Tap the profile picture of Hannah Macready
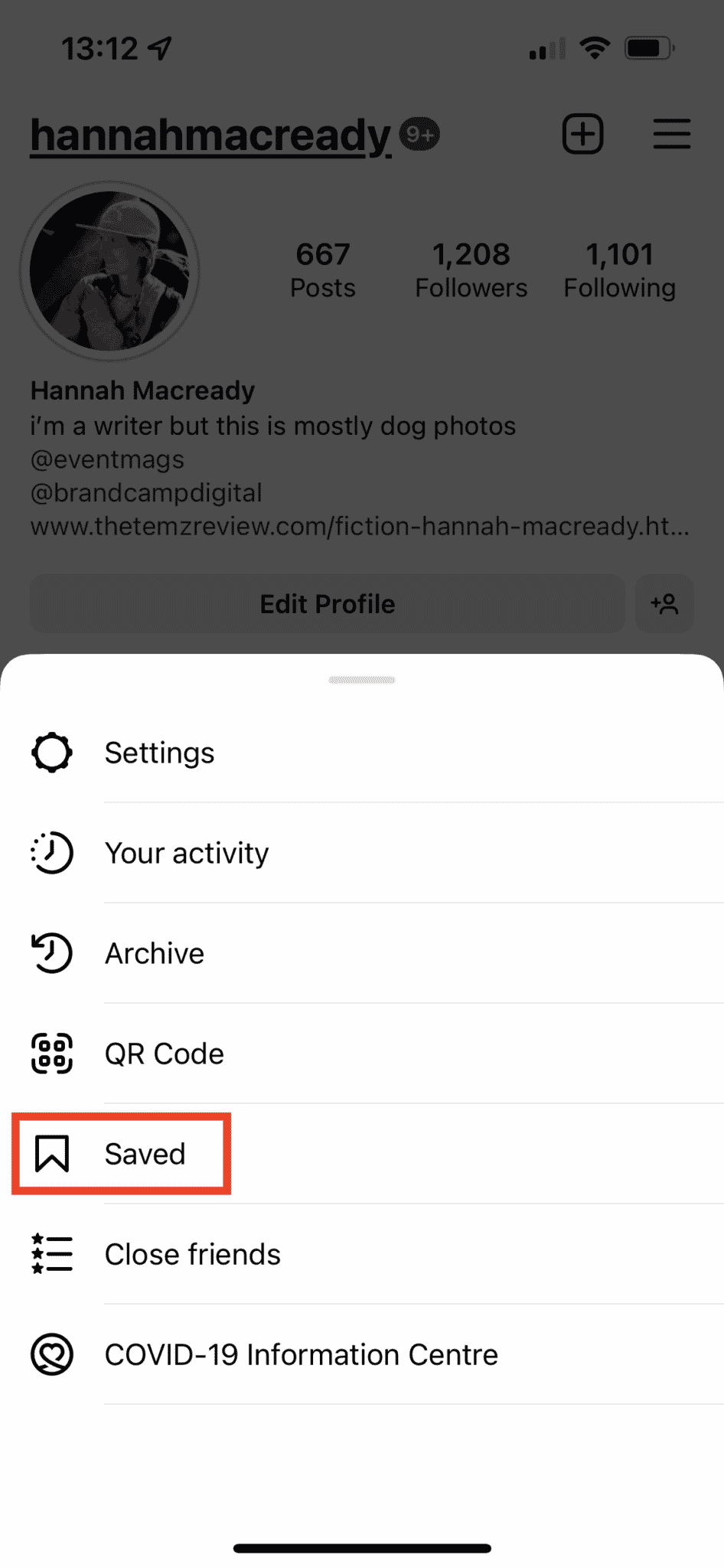The height and width of the screenshot is (1568, 724). [109, 270]
